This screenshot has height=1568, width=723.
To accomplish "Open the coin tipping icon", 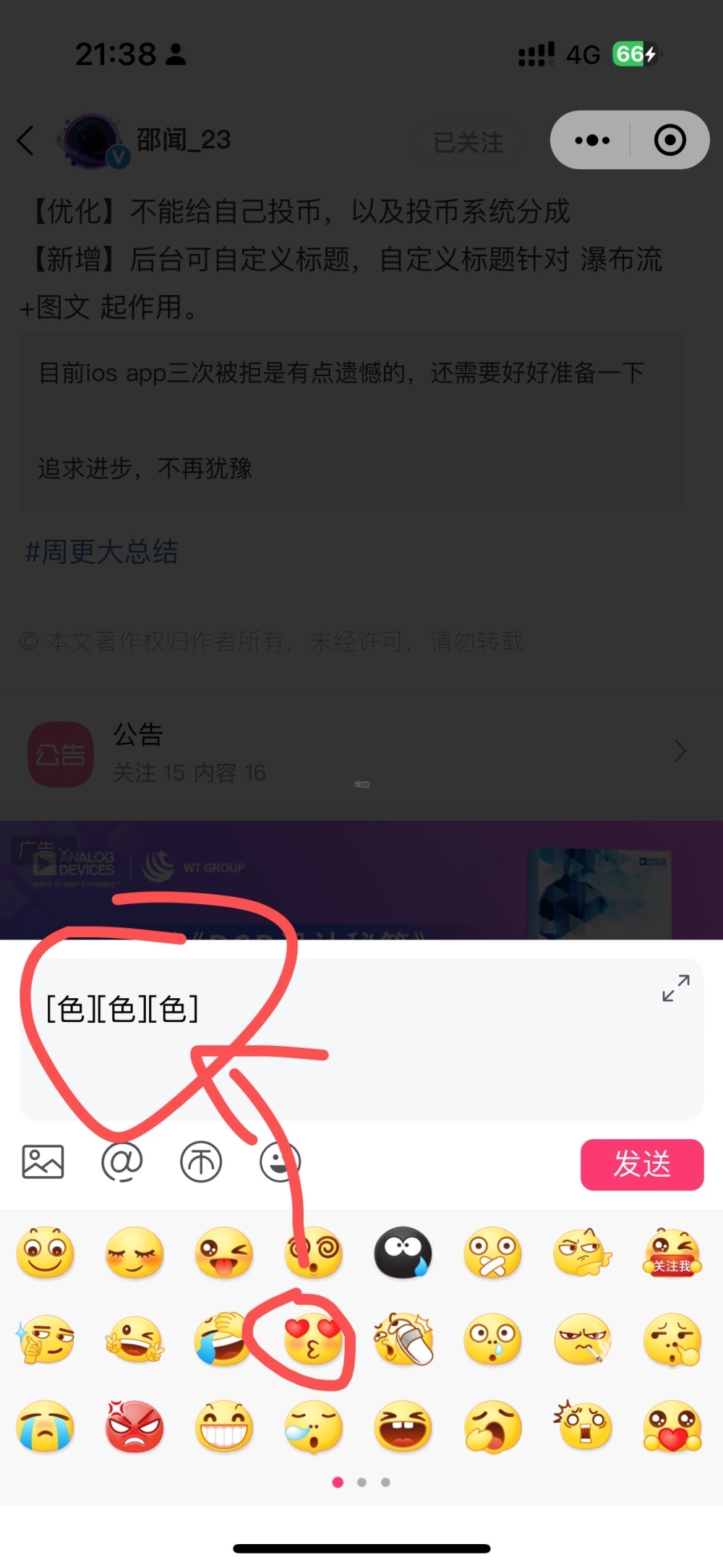I will [x=201, y=1162].
